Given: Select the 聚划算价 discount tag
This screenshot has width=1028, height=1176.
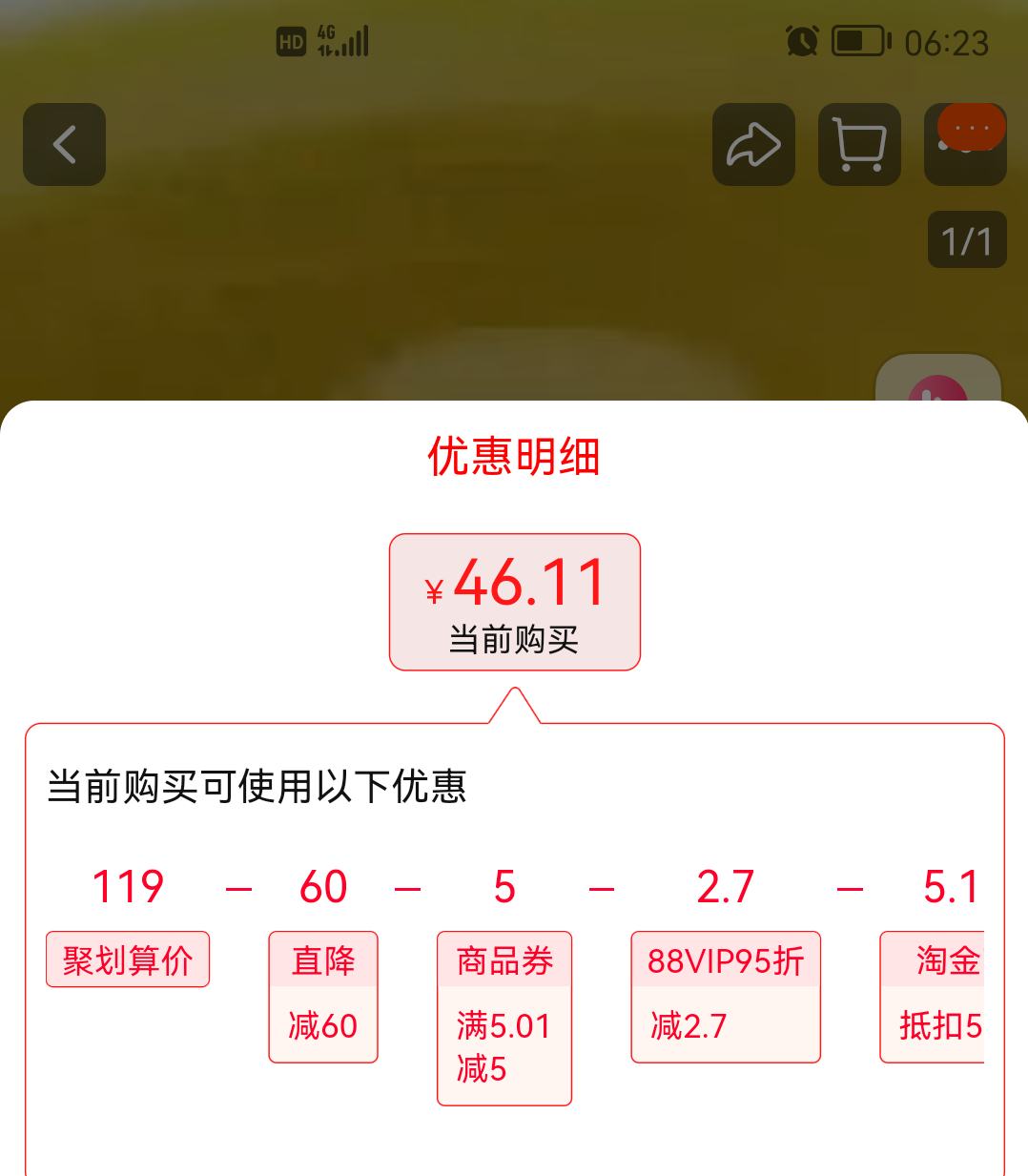Looking at the screenshot, I should point(127,959).
